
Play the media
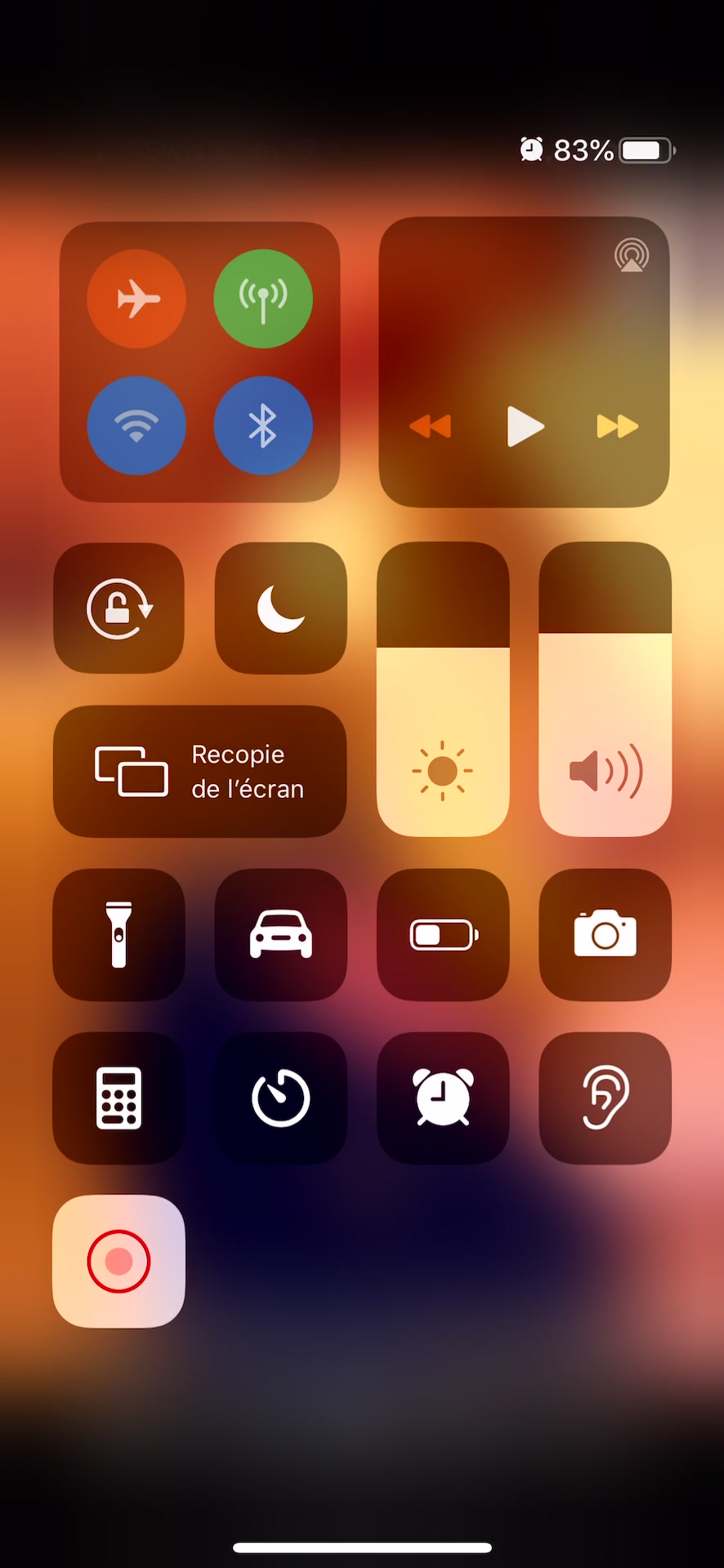pos(525,426)
